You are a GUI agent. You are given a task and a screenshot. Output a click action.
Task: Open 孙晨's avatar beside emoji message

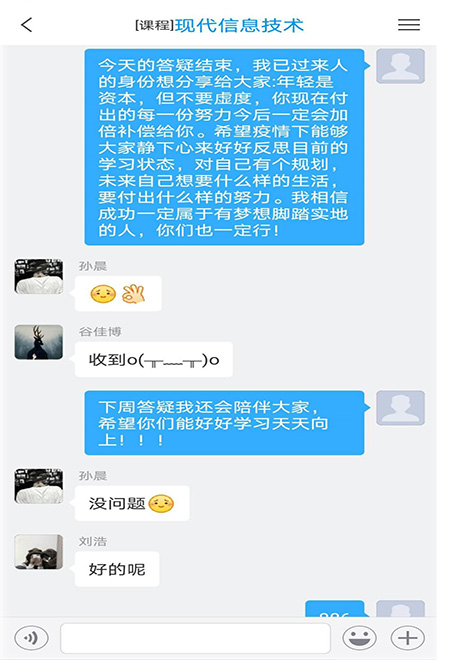[x=39, y=276]
